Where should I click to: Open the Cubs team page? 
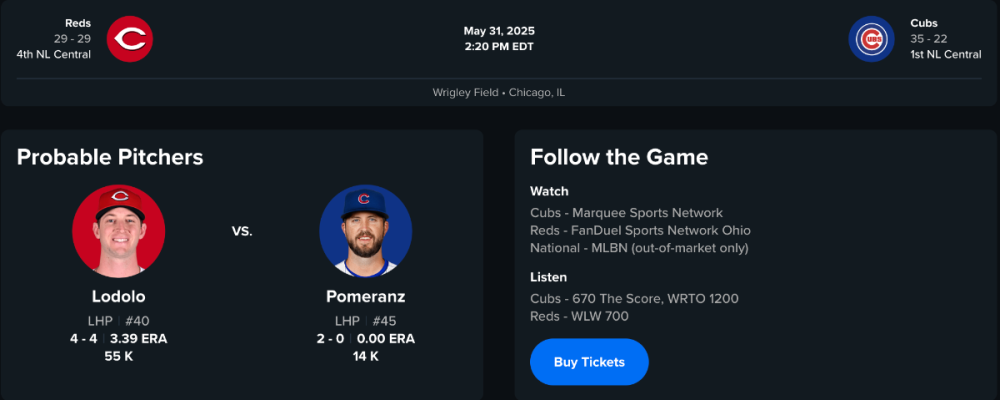(x=871, y=39)
